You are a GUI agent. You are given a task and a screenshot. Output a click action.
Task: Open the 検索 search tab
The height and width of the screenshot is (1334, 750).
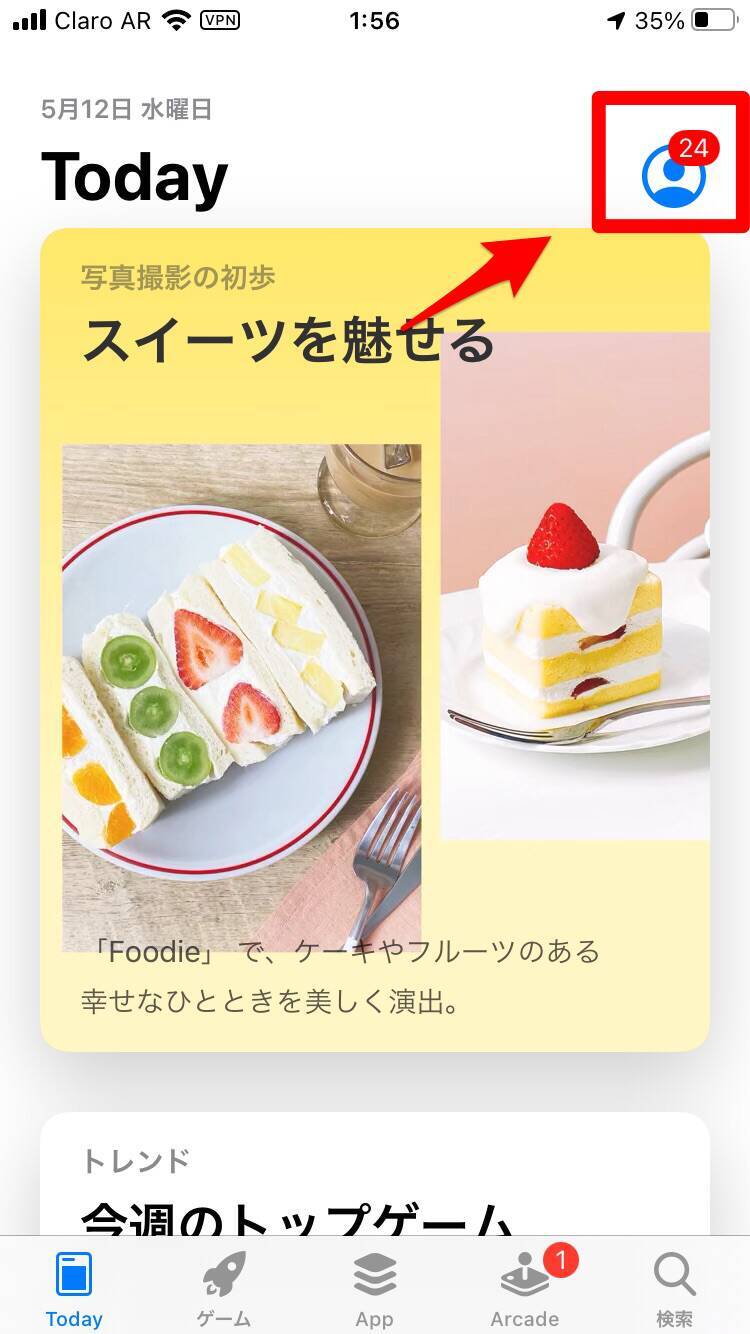(x=674, y=1290)
